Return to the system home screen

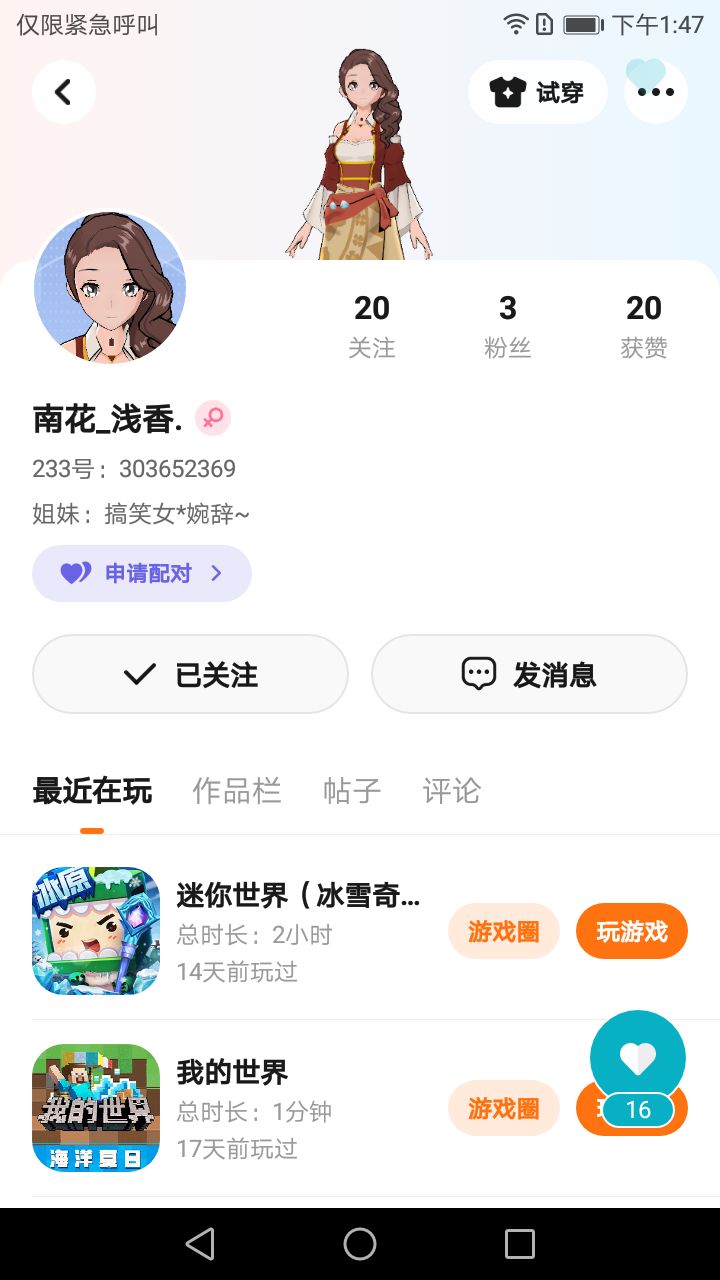tap(360, 1244)
